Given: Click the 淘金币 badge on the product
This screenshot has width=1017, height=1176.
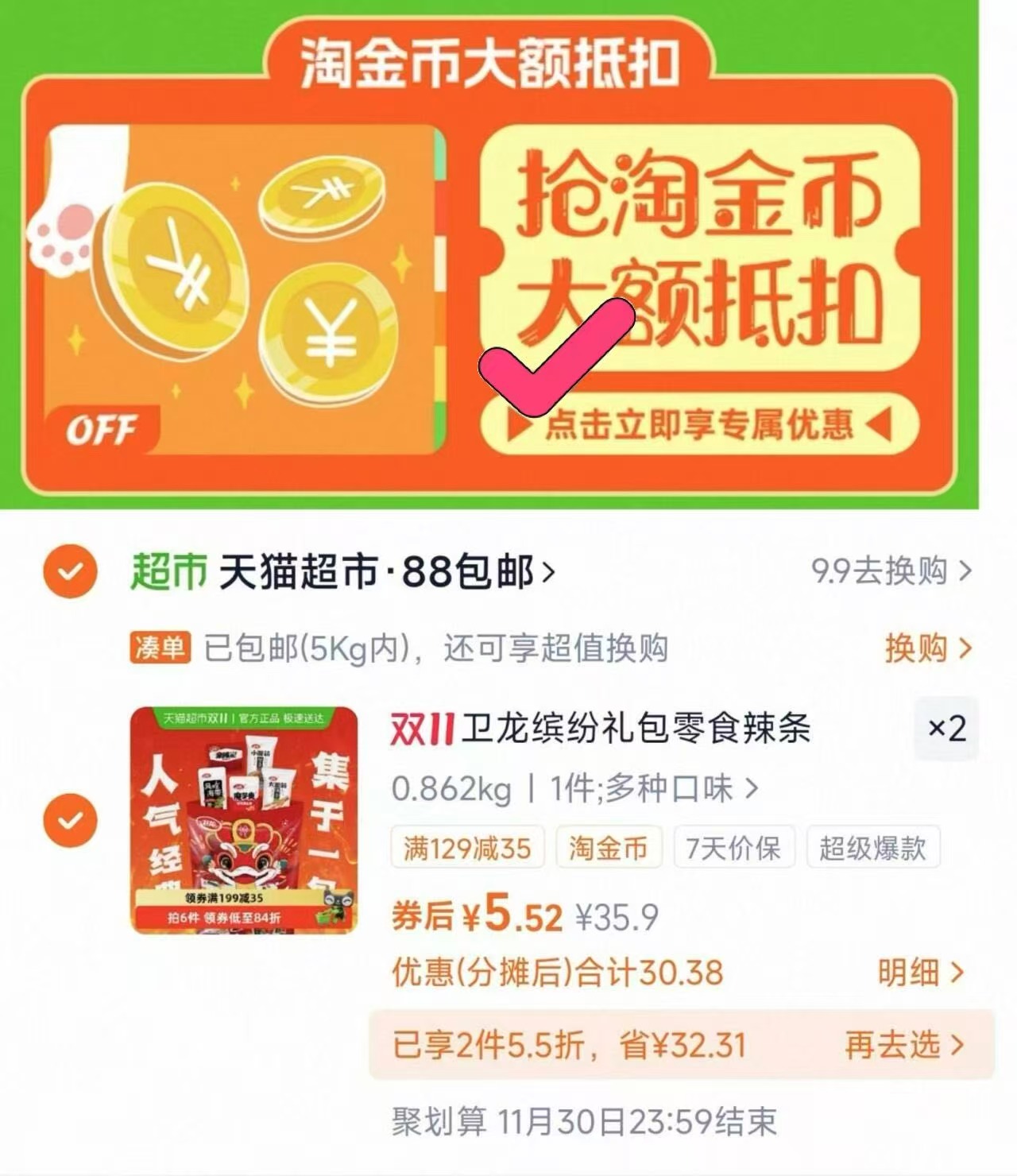Looking at the screenshot, I should coord(609,848).
